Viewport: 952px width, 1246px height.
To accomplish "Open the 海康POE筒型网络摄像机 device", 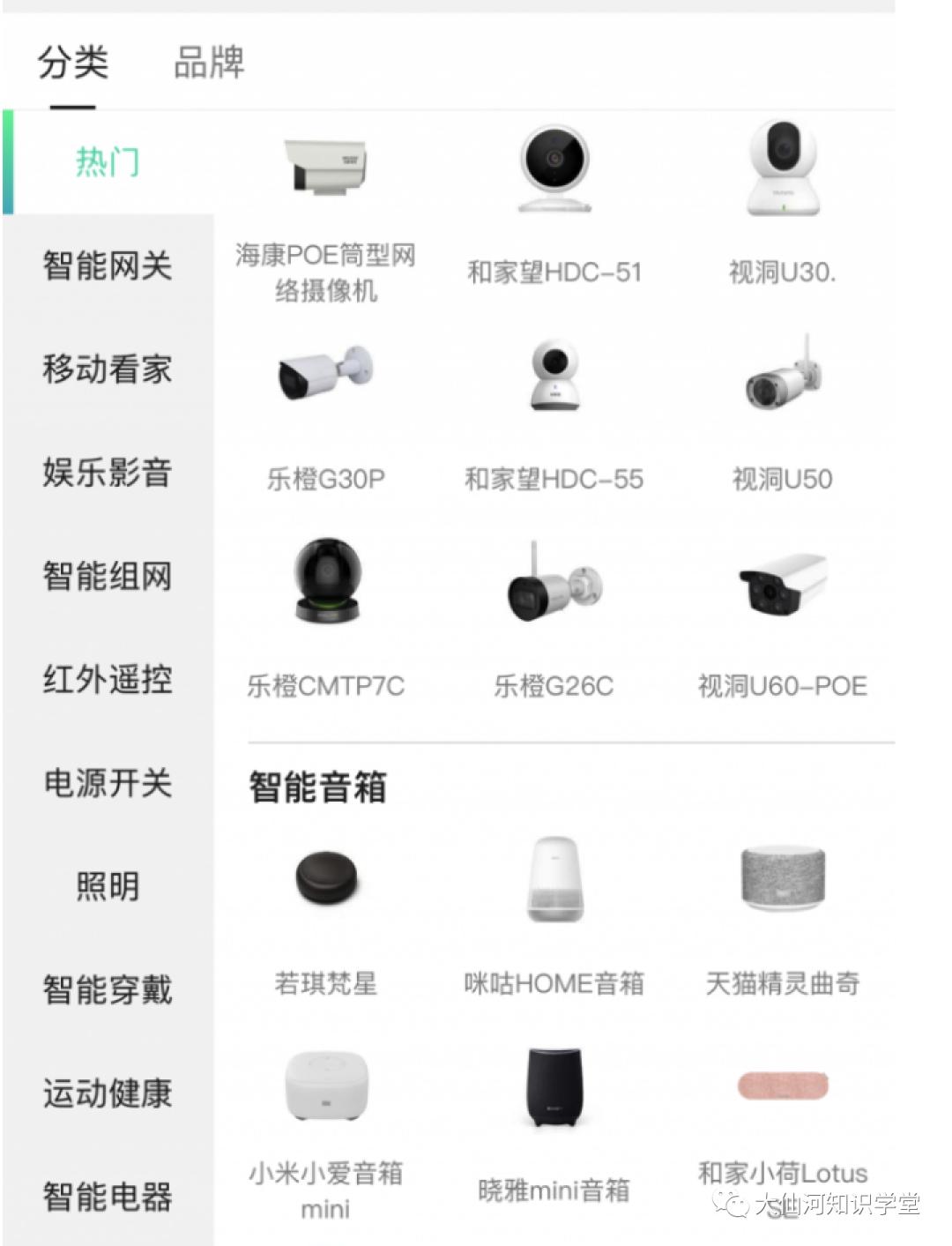I will pyautogui.click(x=325, y=212).
